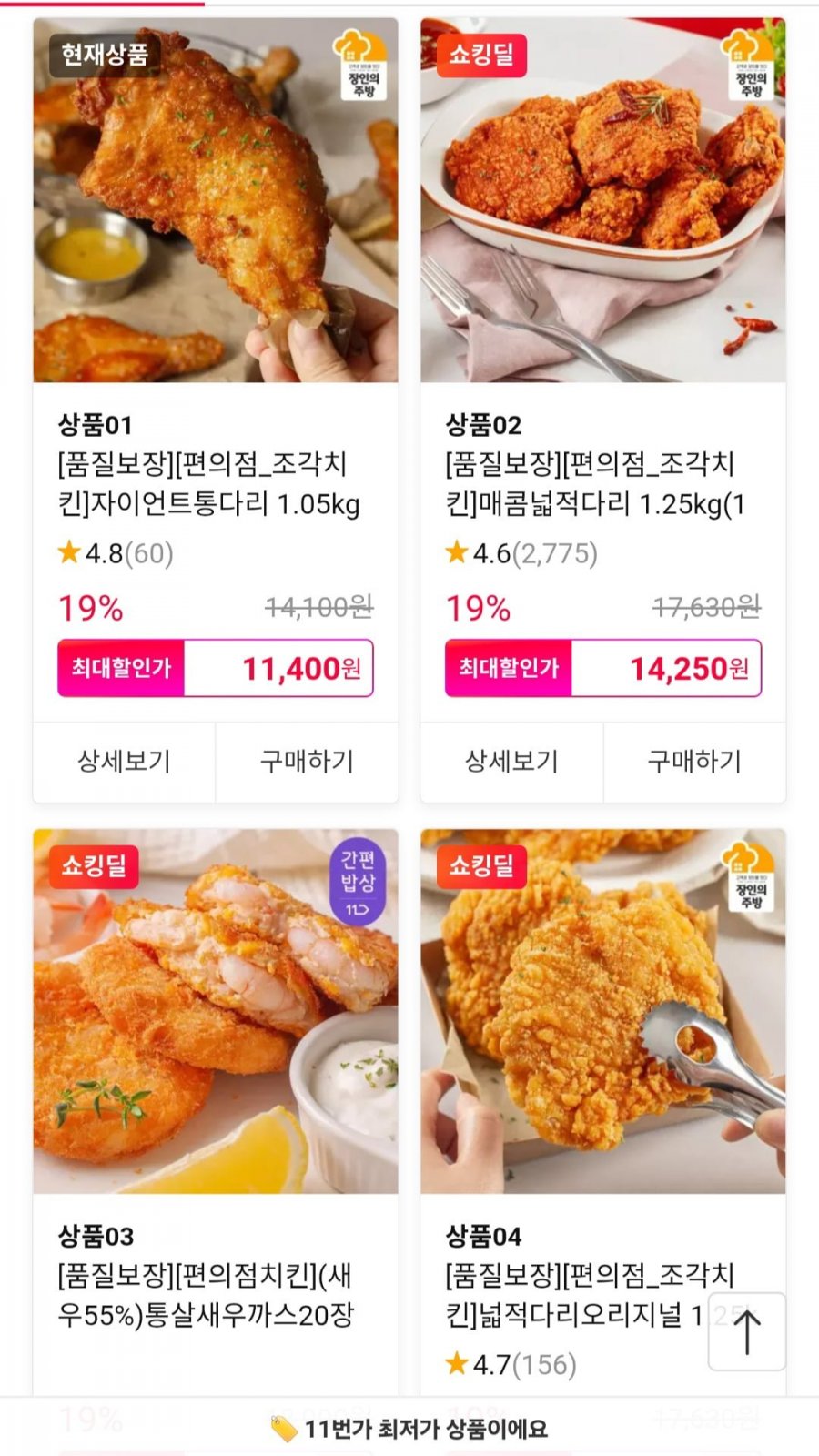
Task: Jump back to top with the arrow button
Action: click(x=747, y=1332)
